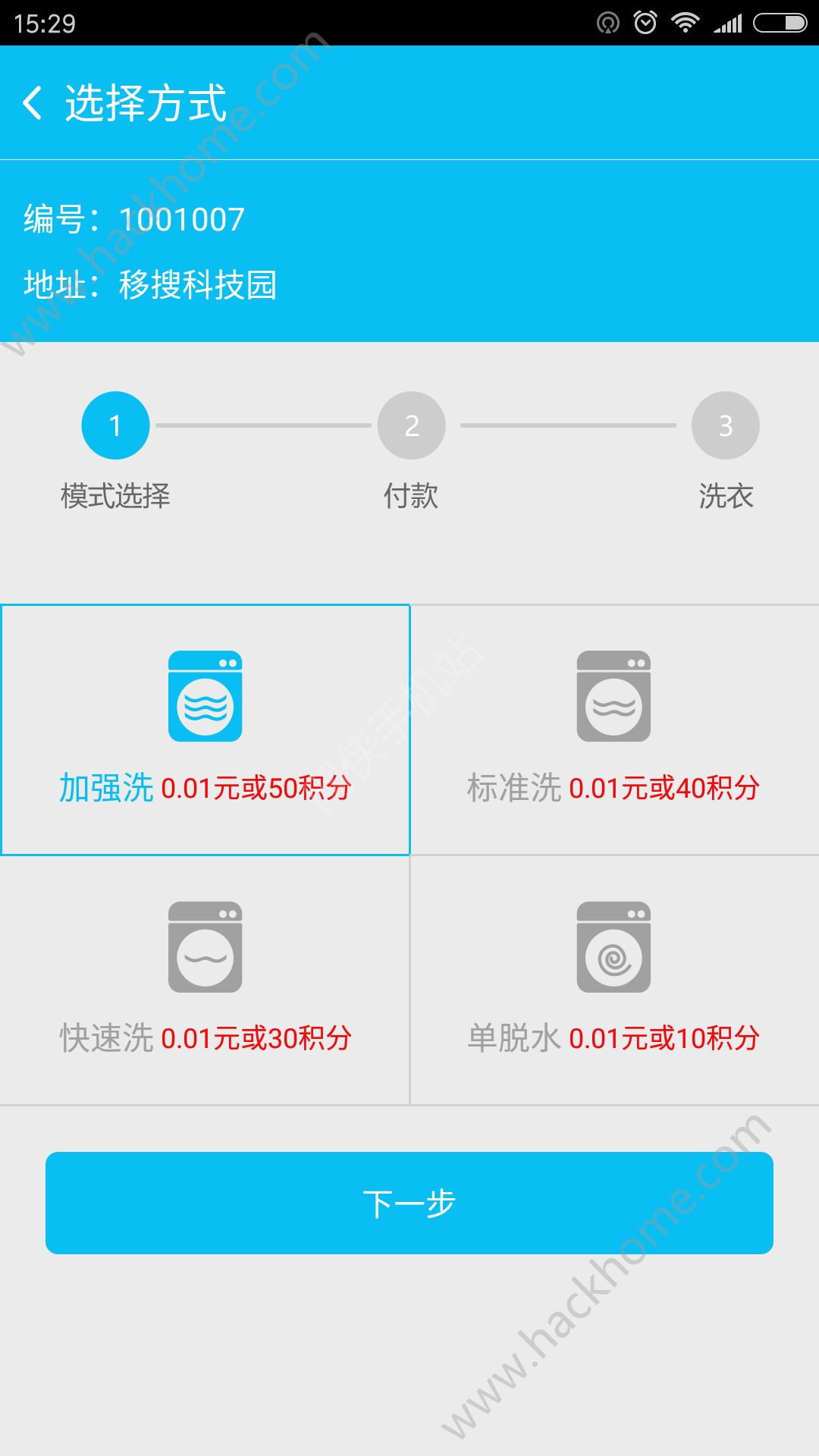Choose the 标准洗 wash mode
Viewport: 819px width, 1456px height.
614,730
